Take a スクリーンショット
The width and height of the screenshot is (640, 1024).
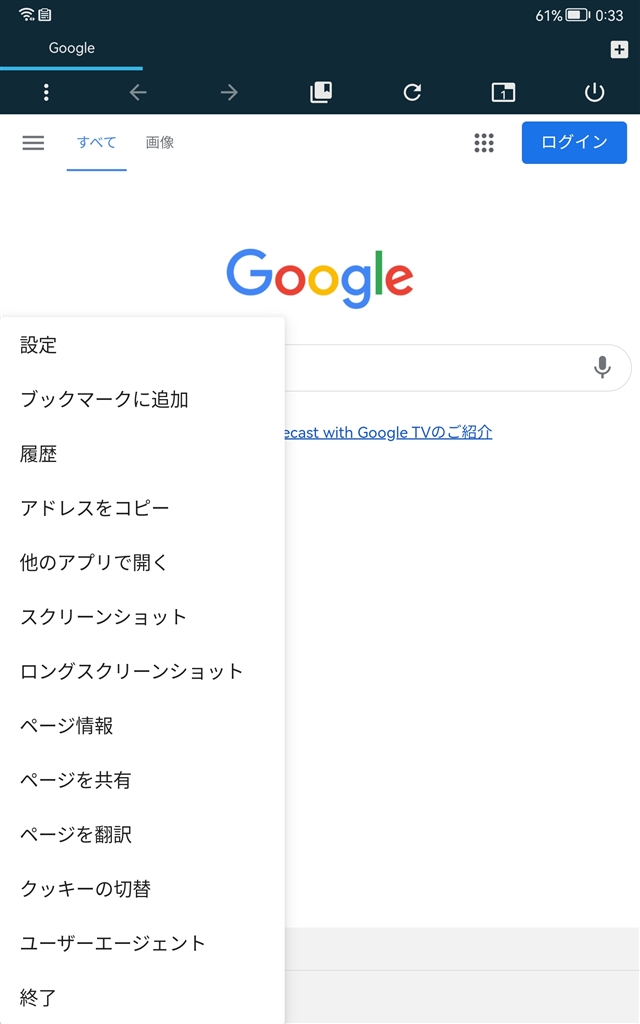pyautogui.click(x=103, y=617)
